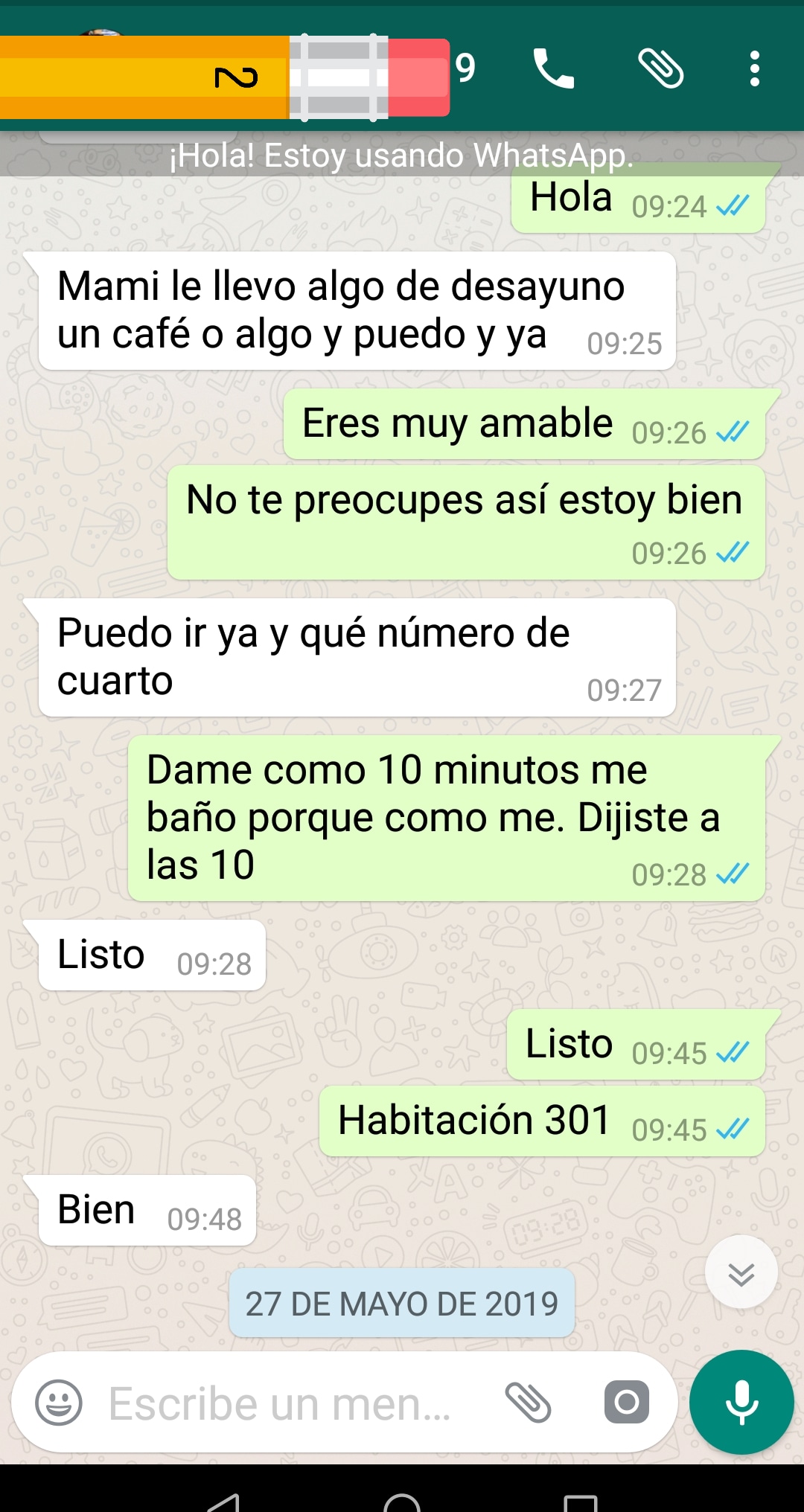
Task: Jump to the latest messages
Action: [741, 1272]
